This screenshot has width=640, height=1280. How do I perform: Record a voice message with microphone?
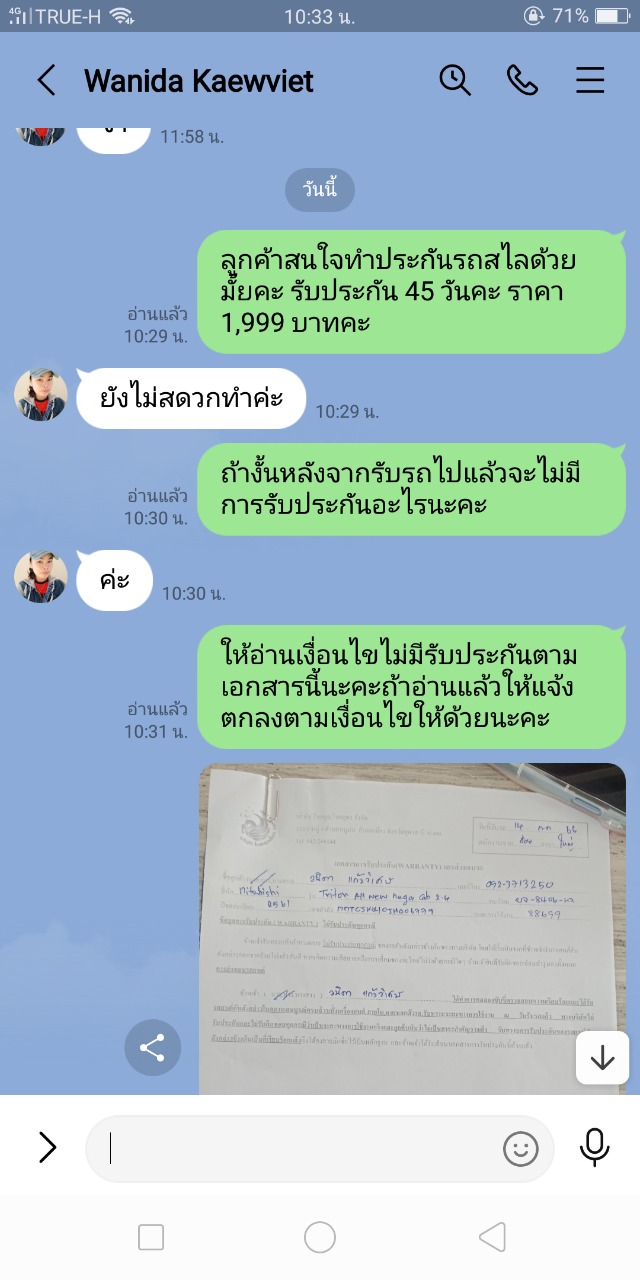(x=594, y=1148)
